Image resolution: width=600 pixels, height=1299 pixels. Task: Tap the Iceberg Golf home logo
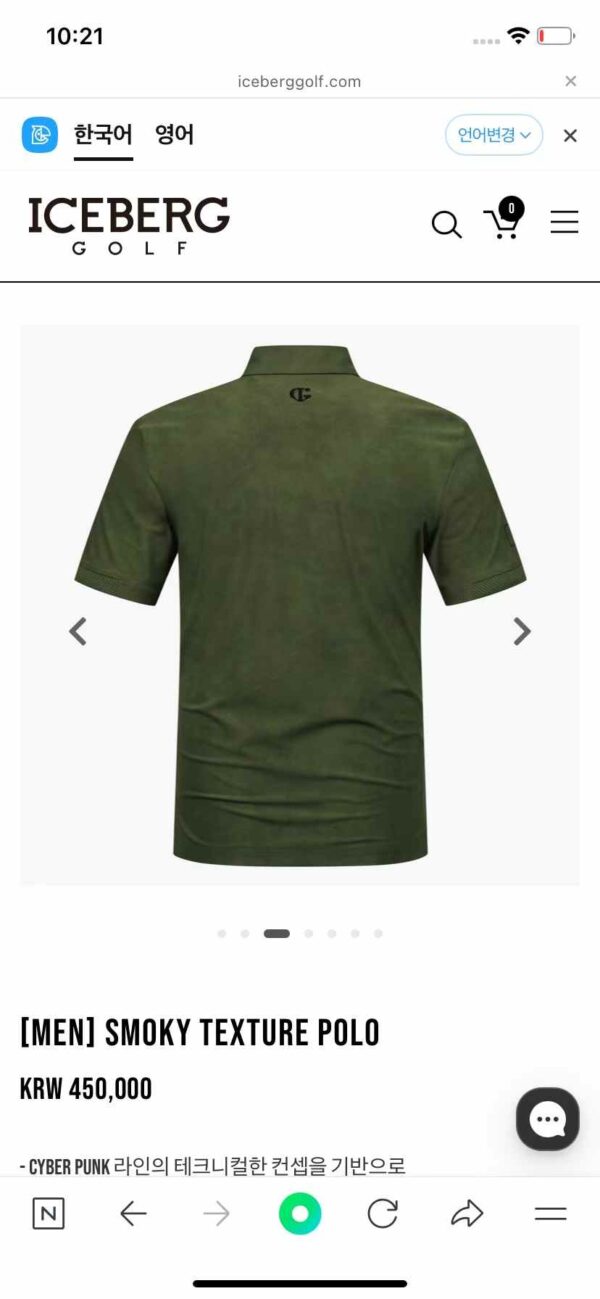128,225
